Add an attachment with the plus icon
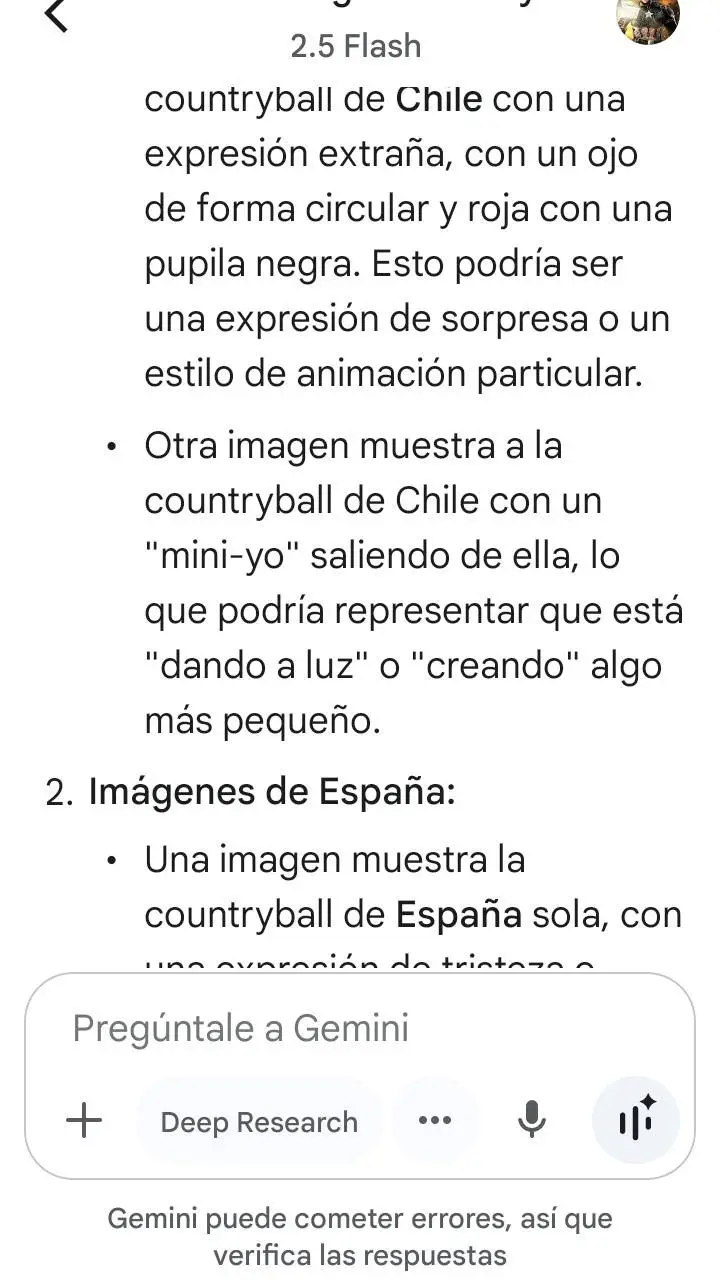The height and width of the screenshot is (1281, 720). pyautogui.click(x=84, y=1121)
